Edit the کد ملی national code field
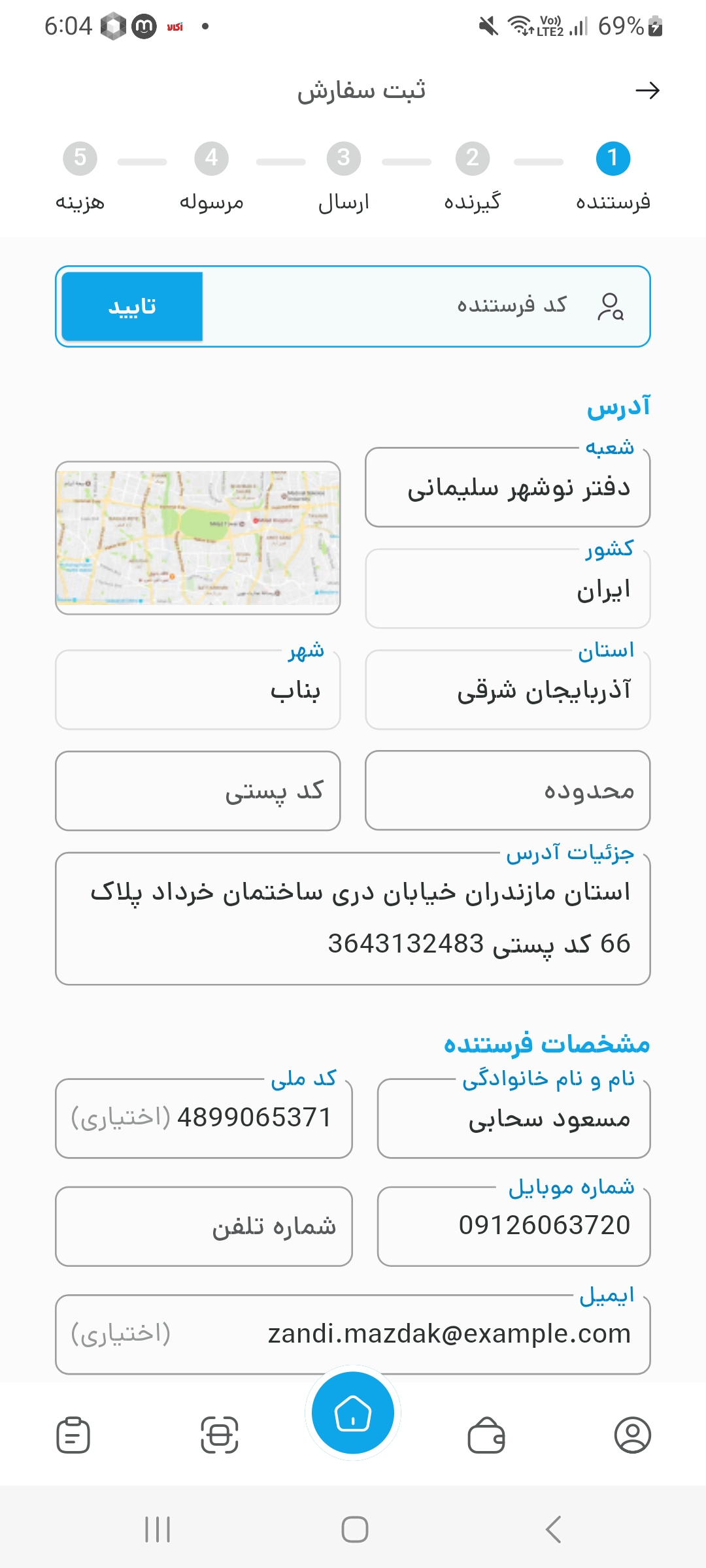The height and width of the screenshot is (1568, 706). pyautogui.click(x=204, y=1119)
